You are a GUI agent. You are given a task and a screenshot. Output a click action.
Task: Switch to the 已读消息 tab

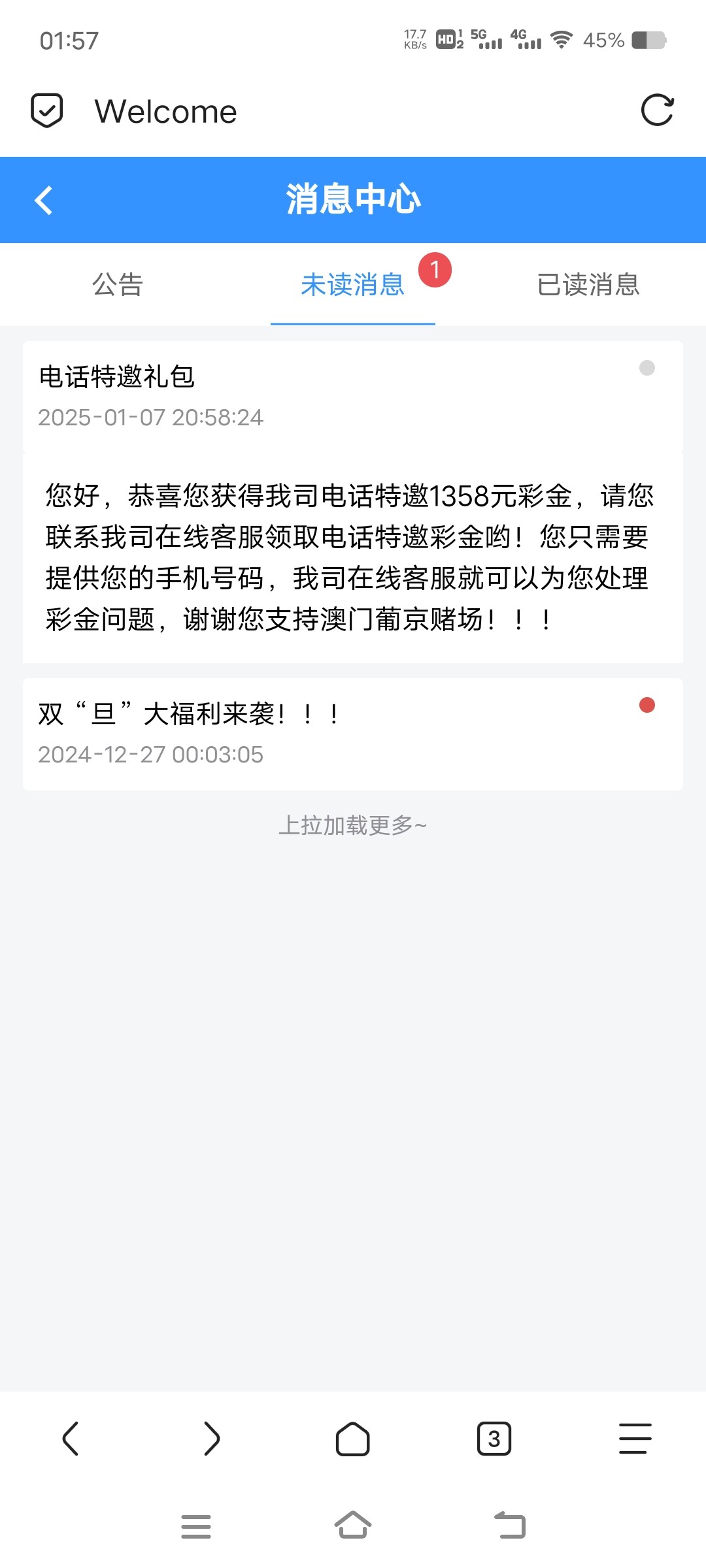pyautogui.click(x=588, y=285)
